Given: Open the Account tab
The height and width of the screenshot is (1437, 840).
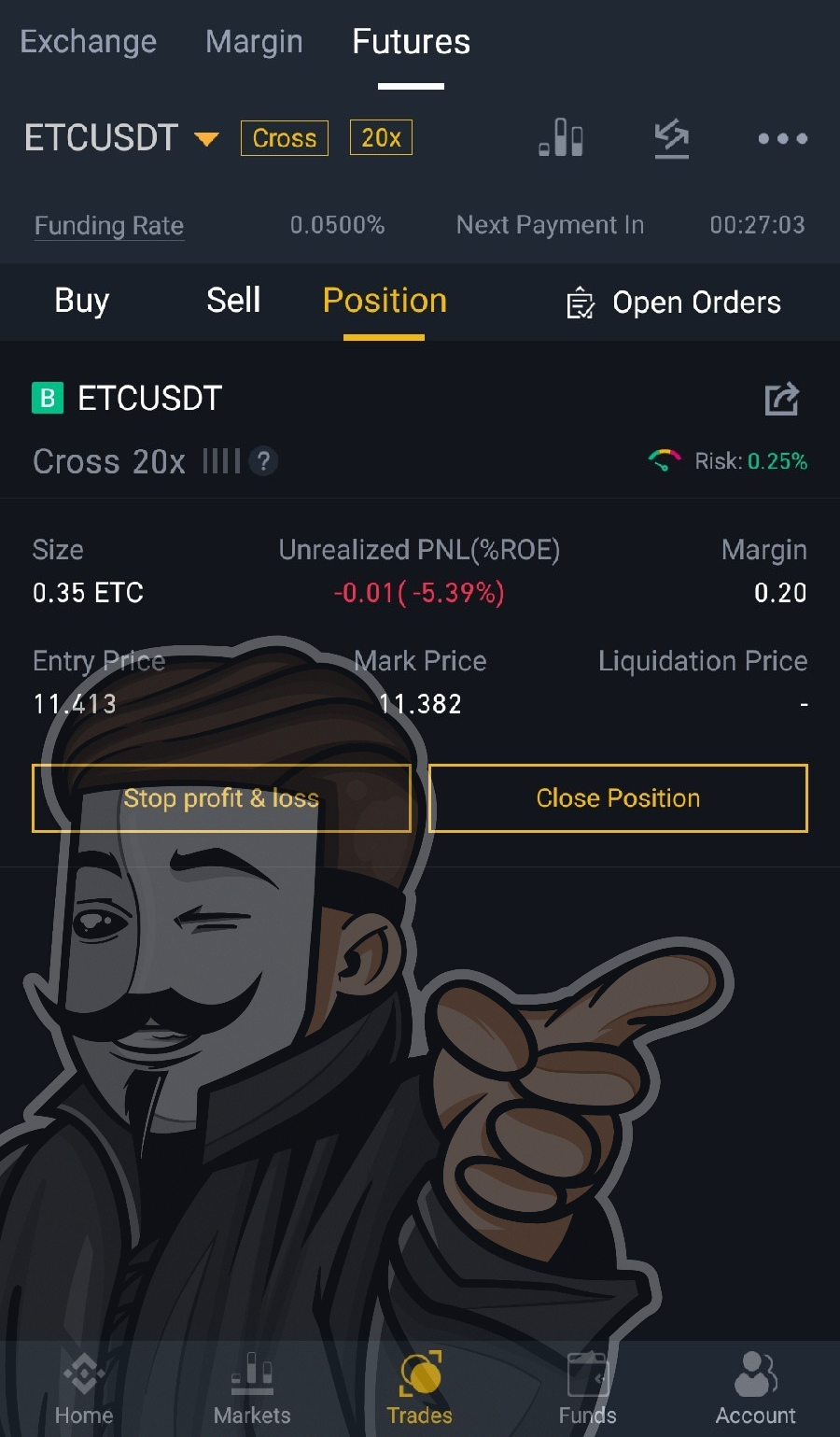Looking at the screenshot, I should (x=755, y=1388).
